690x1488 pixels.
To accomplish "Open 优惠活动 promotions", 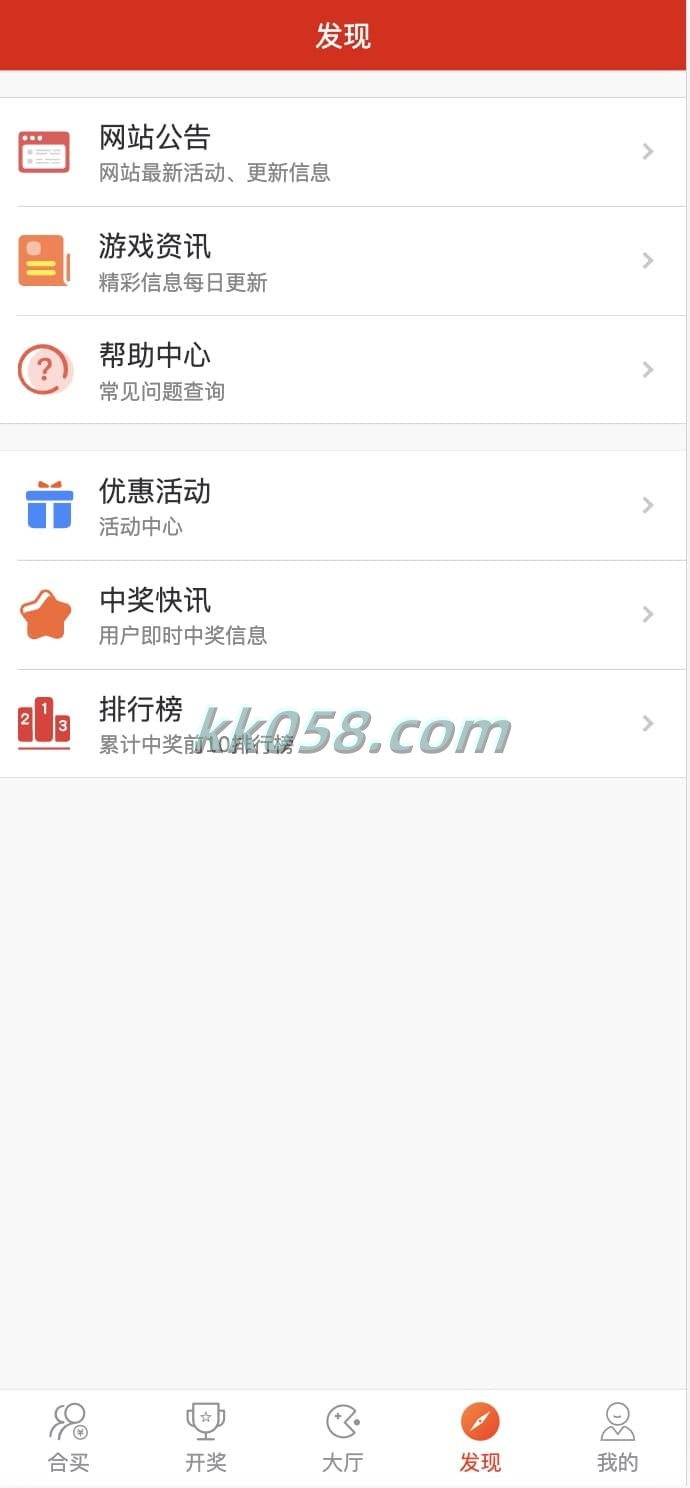I will click(x=343, y=506).
